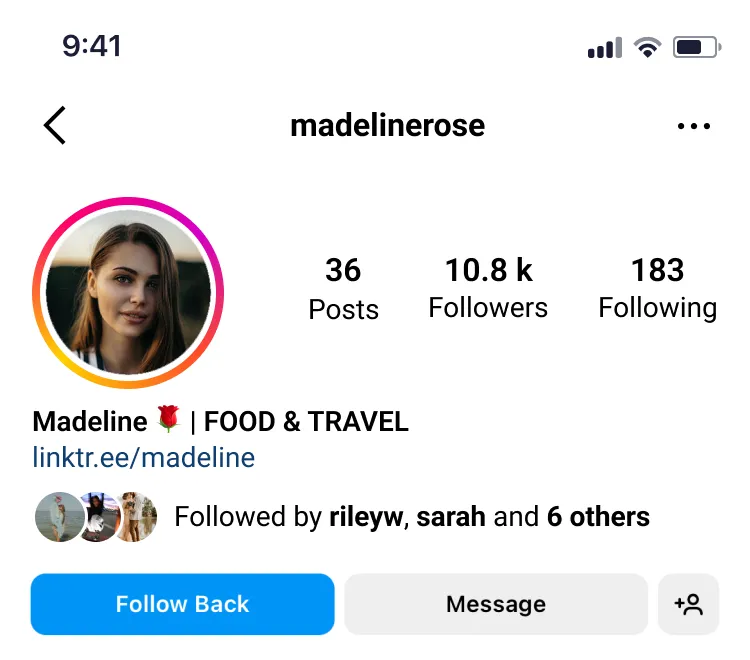Open the 36 Posts count

point(343,288)
